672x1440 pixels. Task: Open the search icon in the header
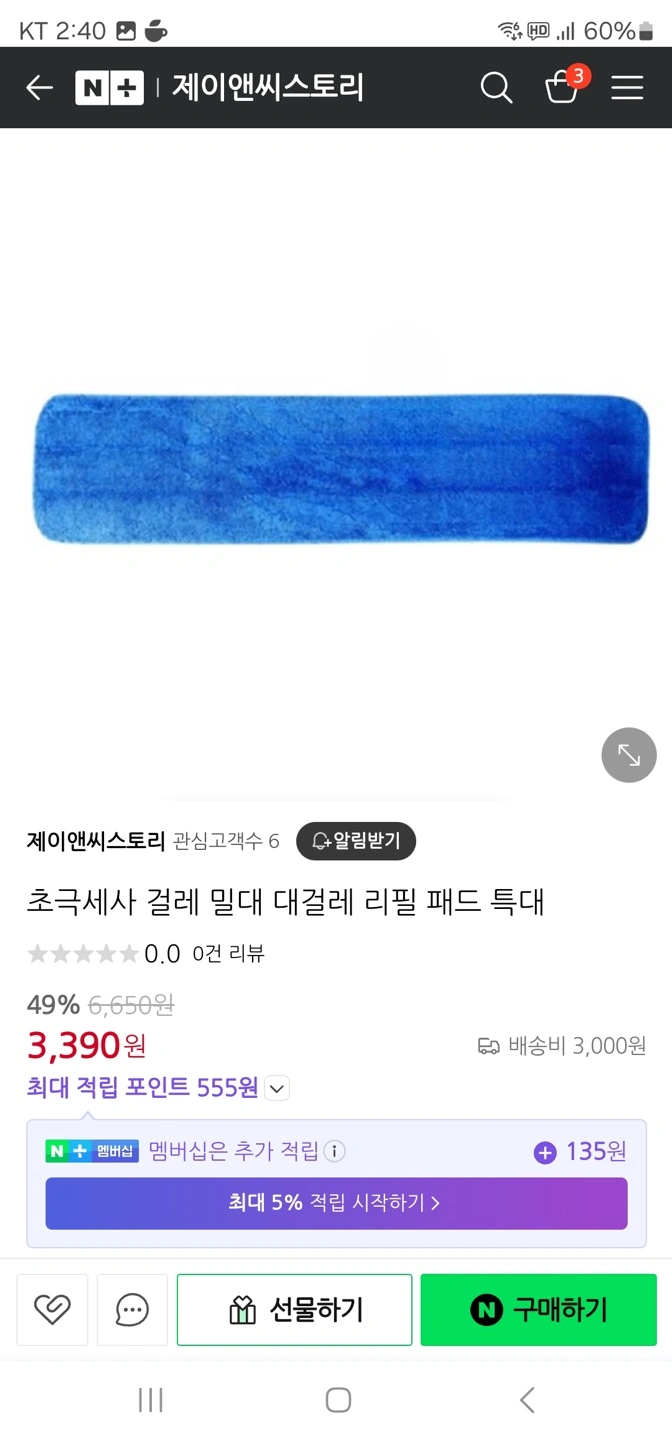point(496,88)
